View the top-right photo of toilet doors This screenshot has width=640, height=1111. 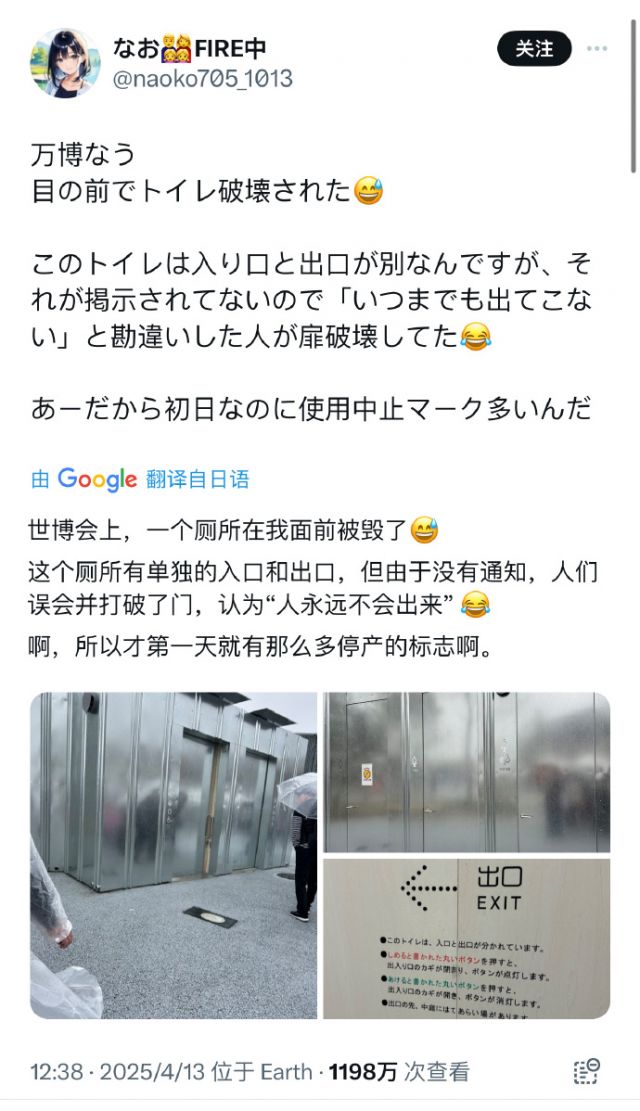[466, 771]
